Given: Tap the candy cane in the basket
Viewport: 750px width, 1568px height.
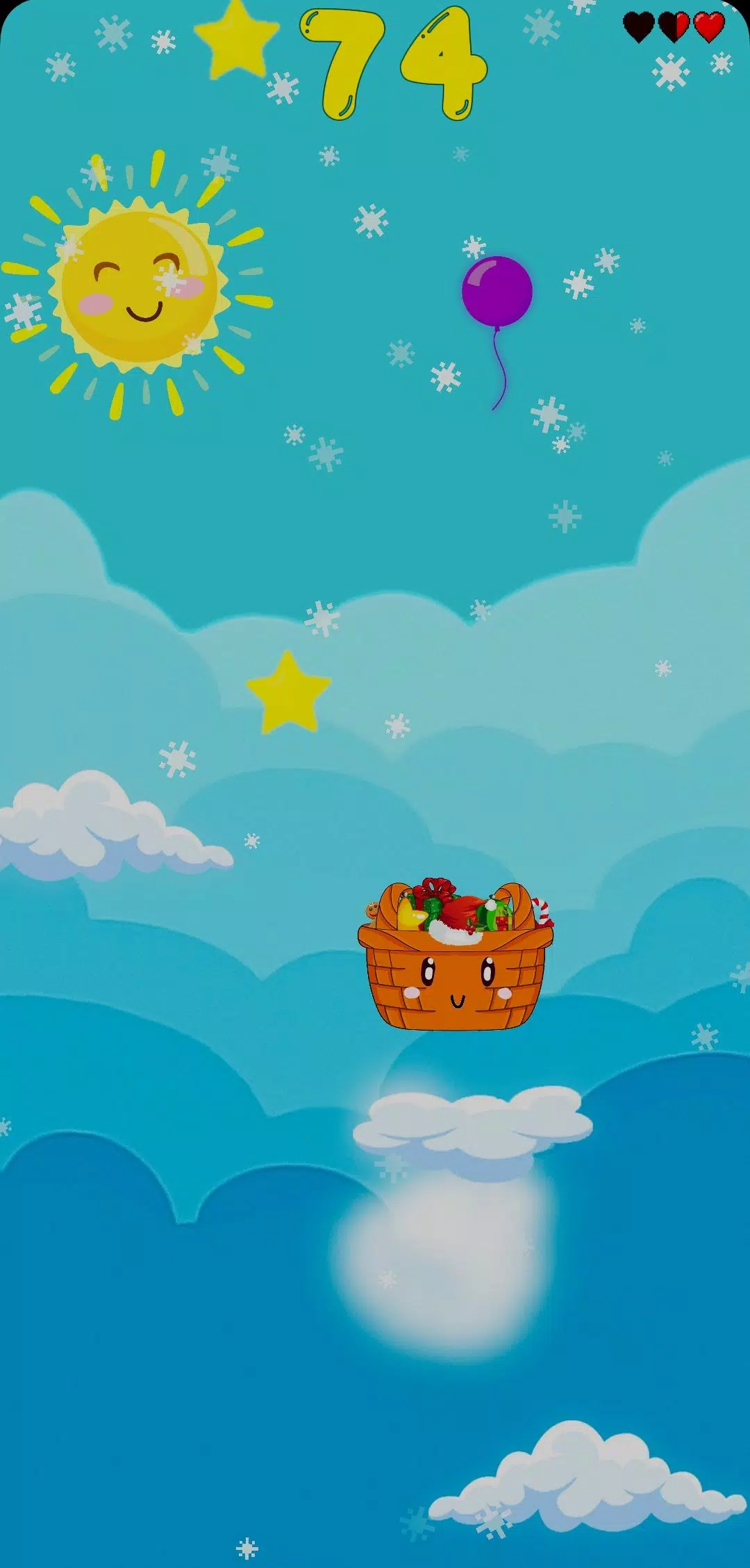Looking at the screenshot, I should click(x=541, y=911).
